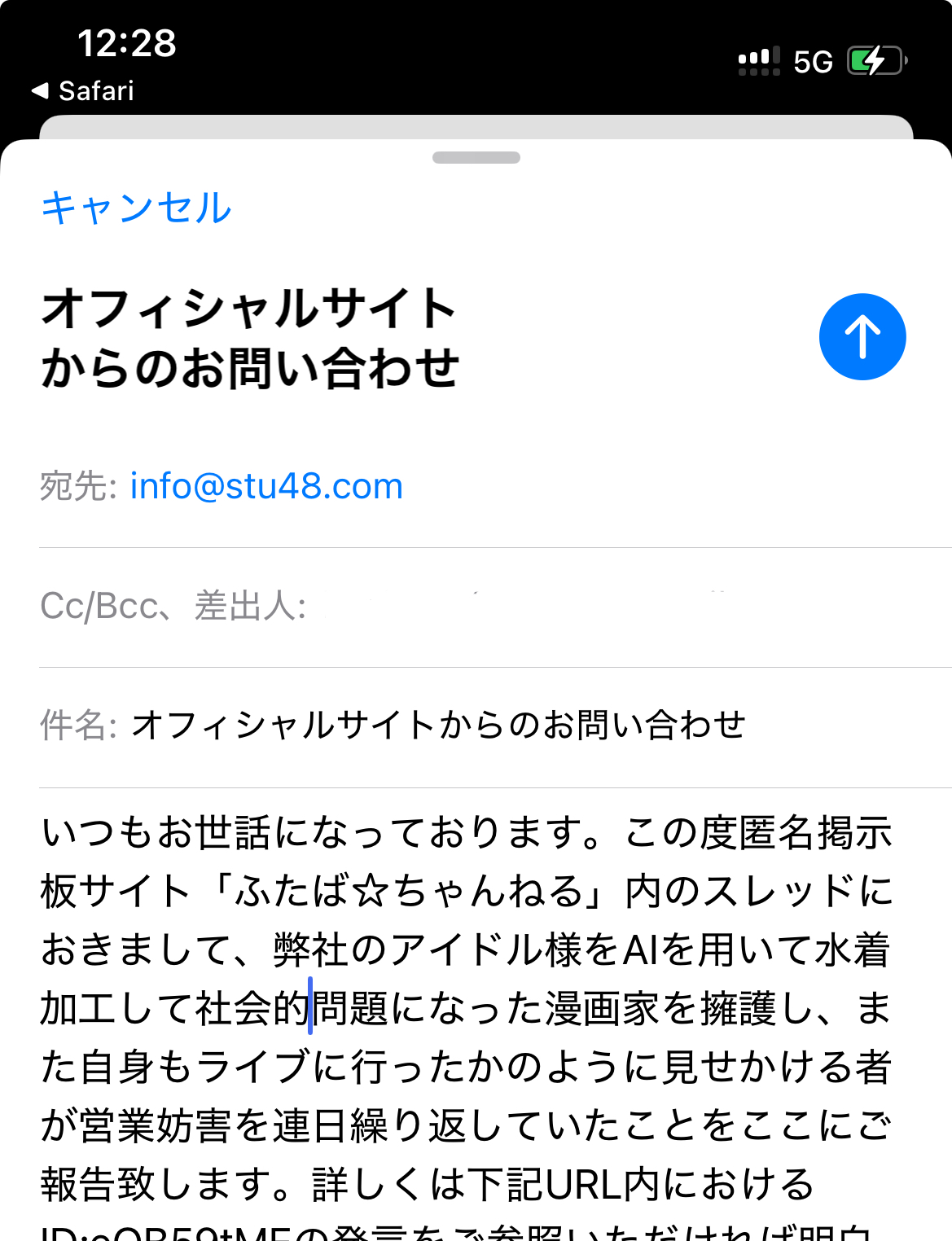Place cursor in the email body text

coord(466,1010)
